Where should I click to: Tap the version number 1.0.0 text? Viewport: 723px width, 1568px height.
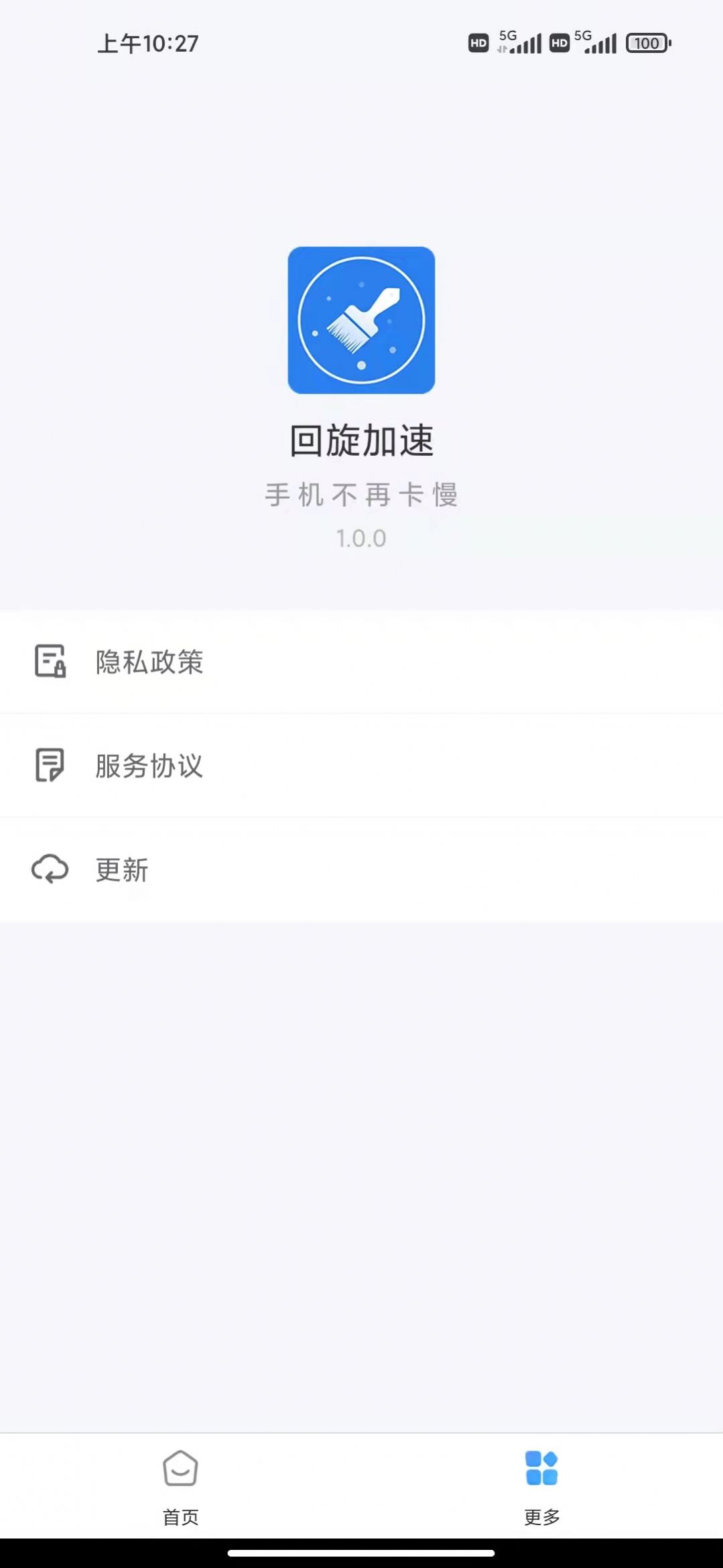tap(361, 538)
